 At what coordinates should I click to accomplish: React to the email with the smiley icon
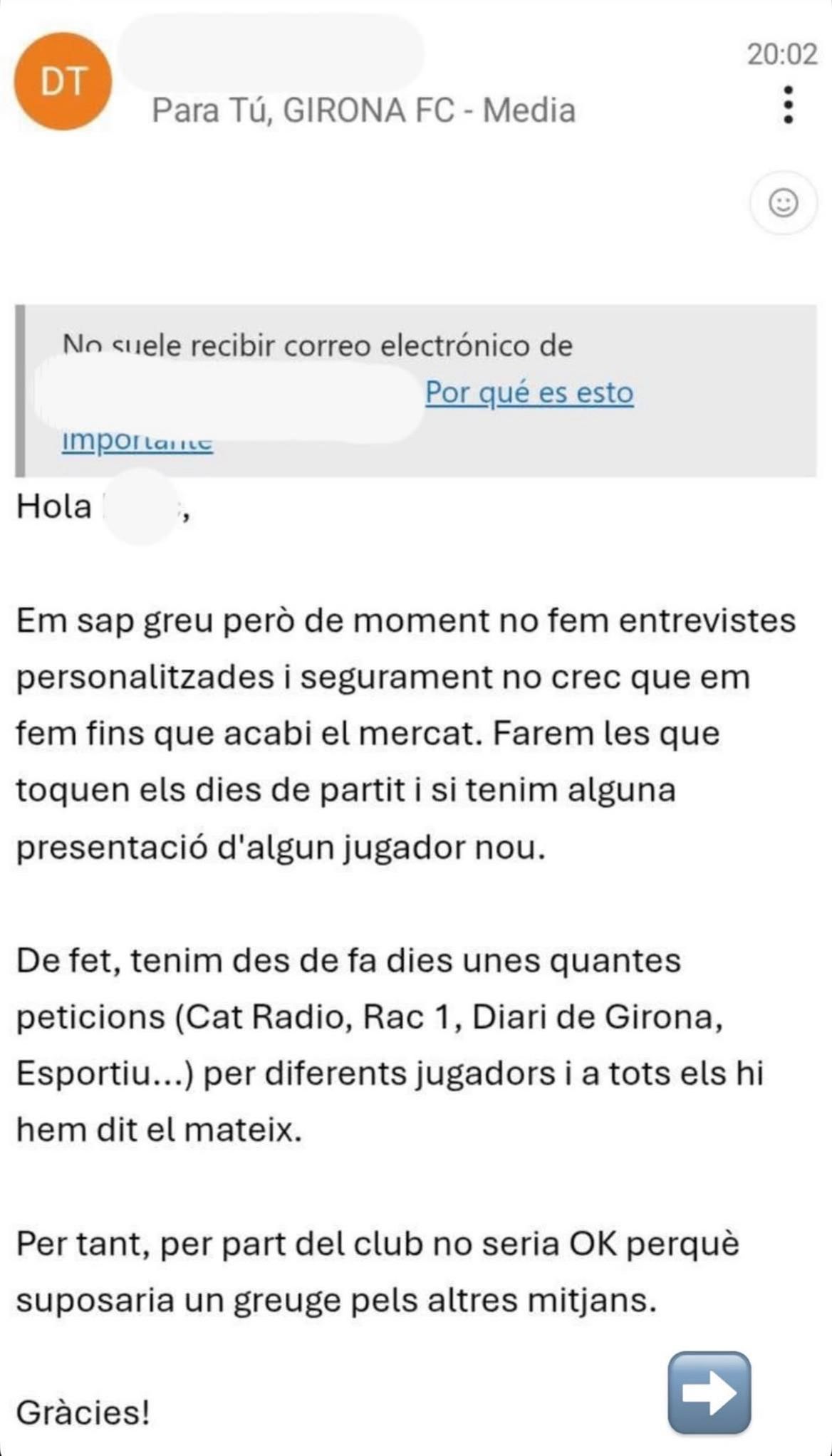tap(784, 203)
